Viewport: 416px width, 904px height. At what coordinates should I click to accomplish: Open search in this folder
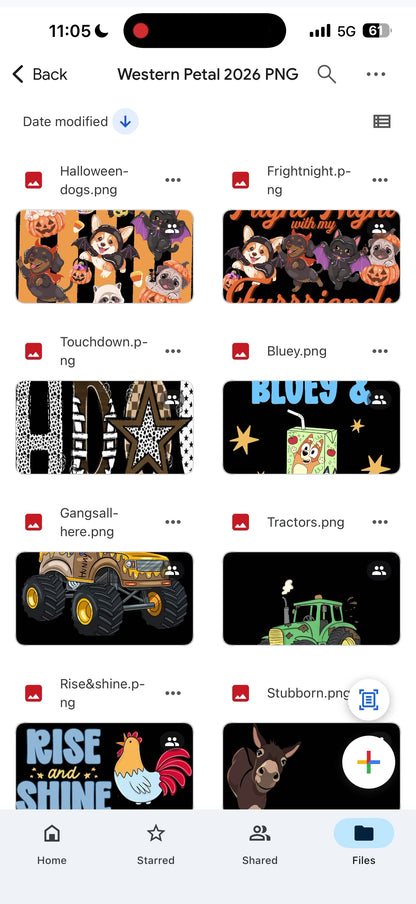[x=327, y=74]
